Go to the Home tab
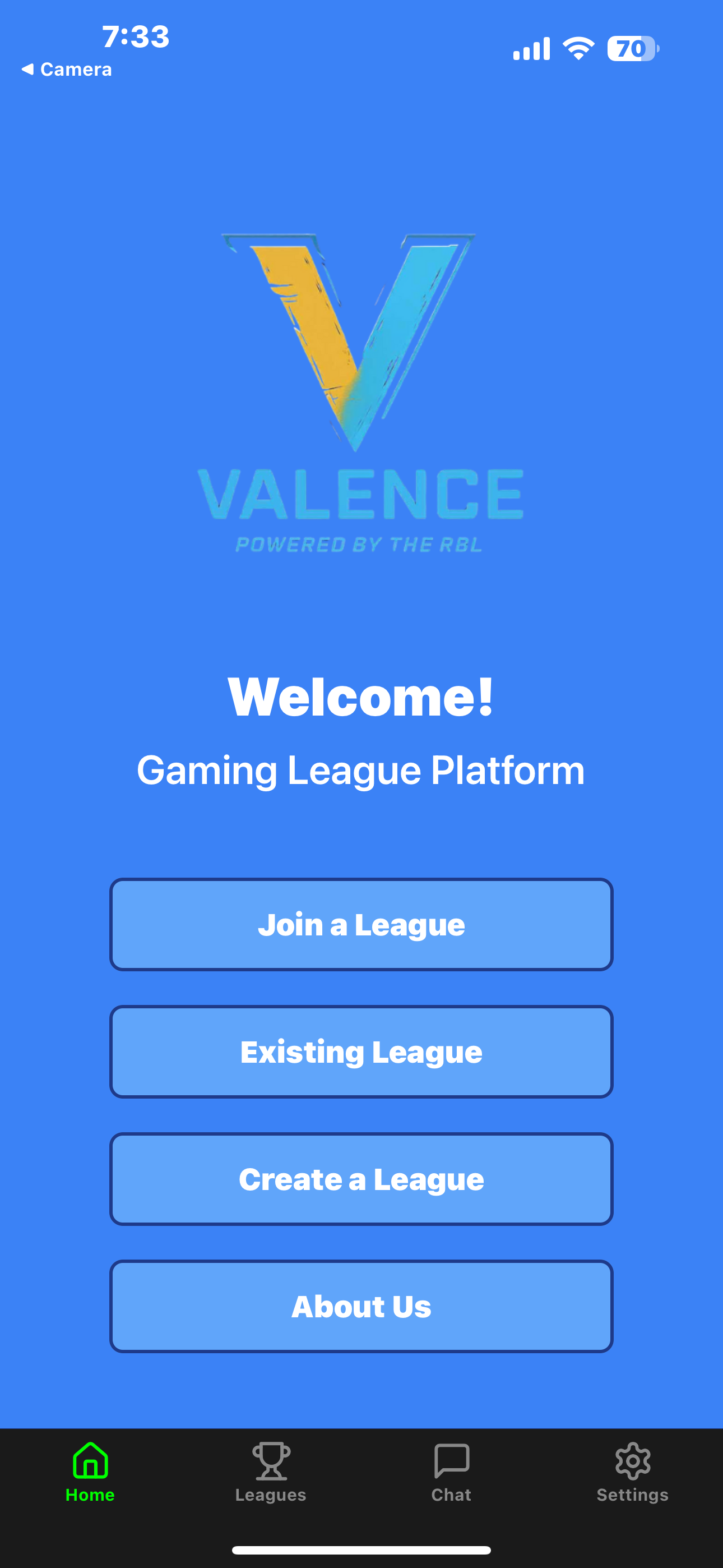723x1568 pixels. [x=90, y=1470]
